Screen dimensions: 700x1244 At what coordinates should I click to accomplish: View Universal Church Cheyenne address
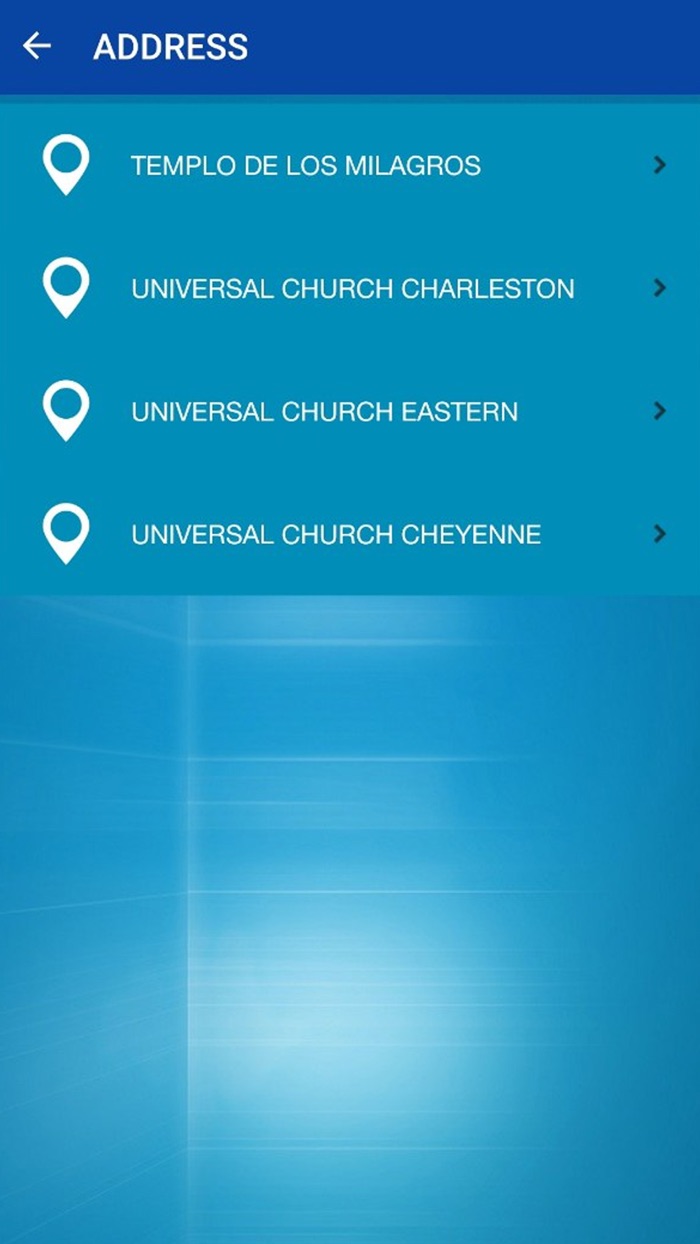click(350, 534)
